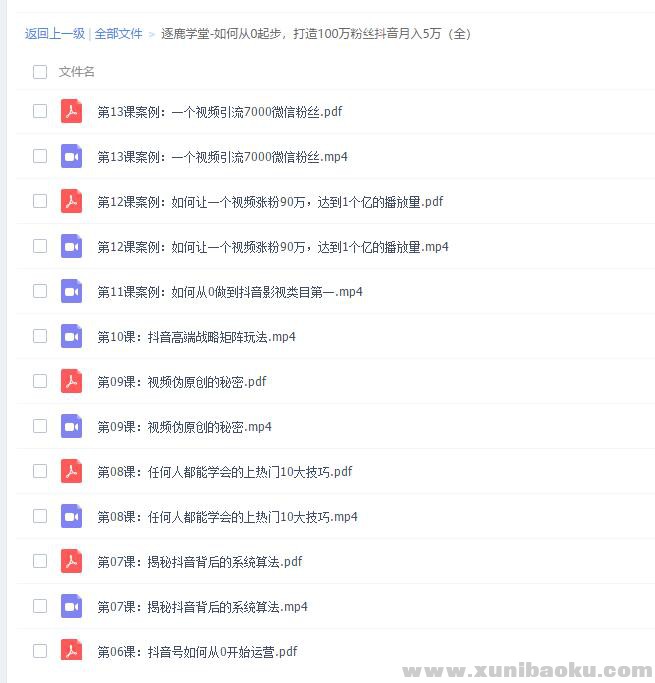Tap the 返回上一级 link
655x683 pixels.
(x=54, y=34)
